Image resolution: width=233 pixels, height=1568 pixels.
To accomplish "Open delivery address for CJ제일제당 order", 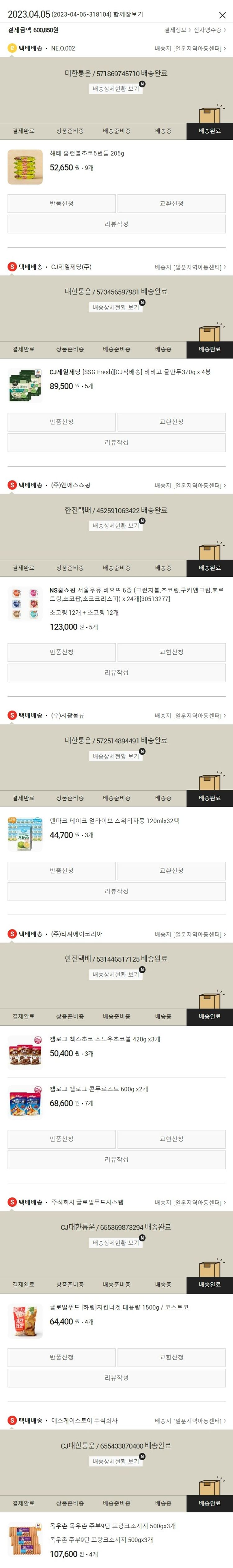I will point(190,267).
